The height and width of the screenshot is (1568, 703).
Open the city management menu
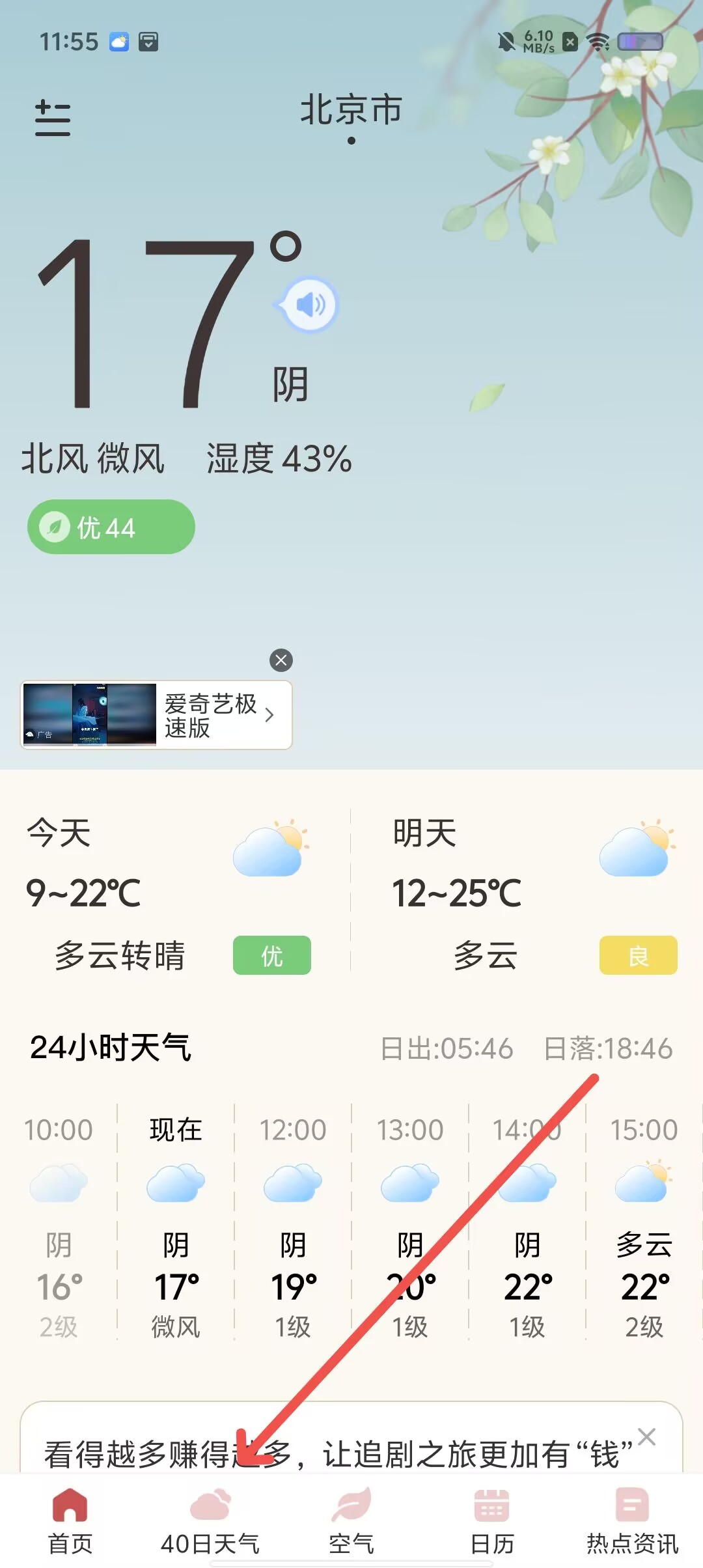click(x=52, y=119)
